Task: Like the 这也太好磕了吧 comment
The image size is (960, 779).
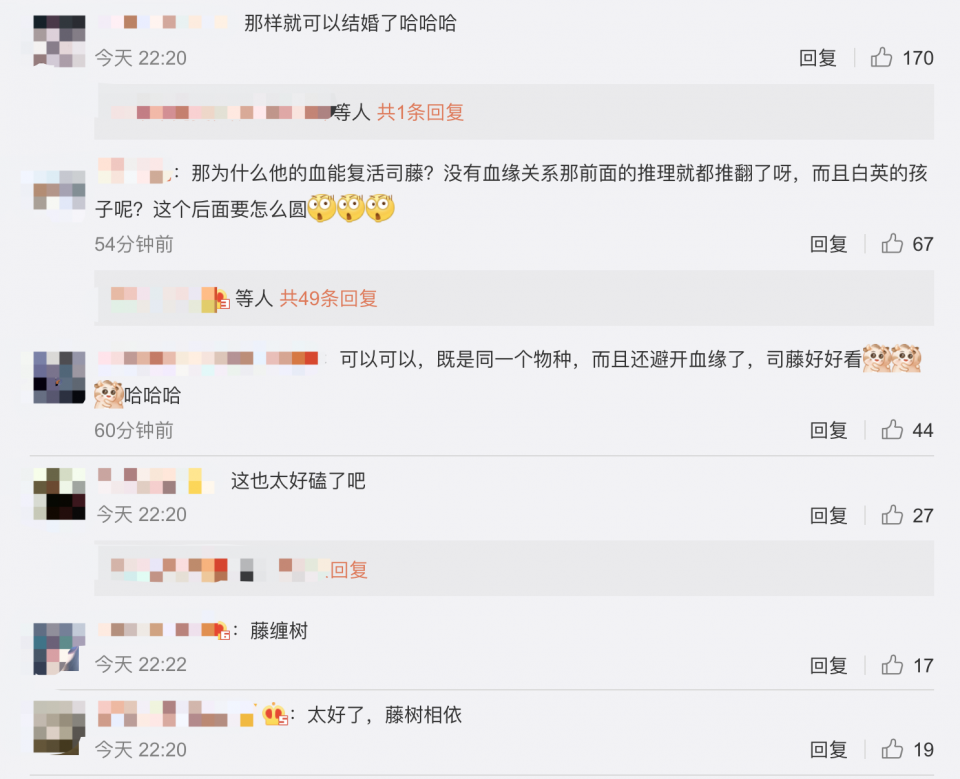Action: point(892,515)
